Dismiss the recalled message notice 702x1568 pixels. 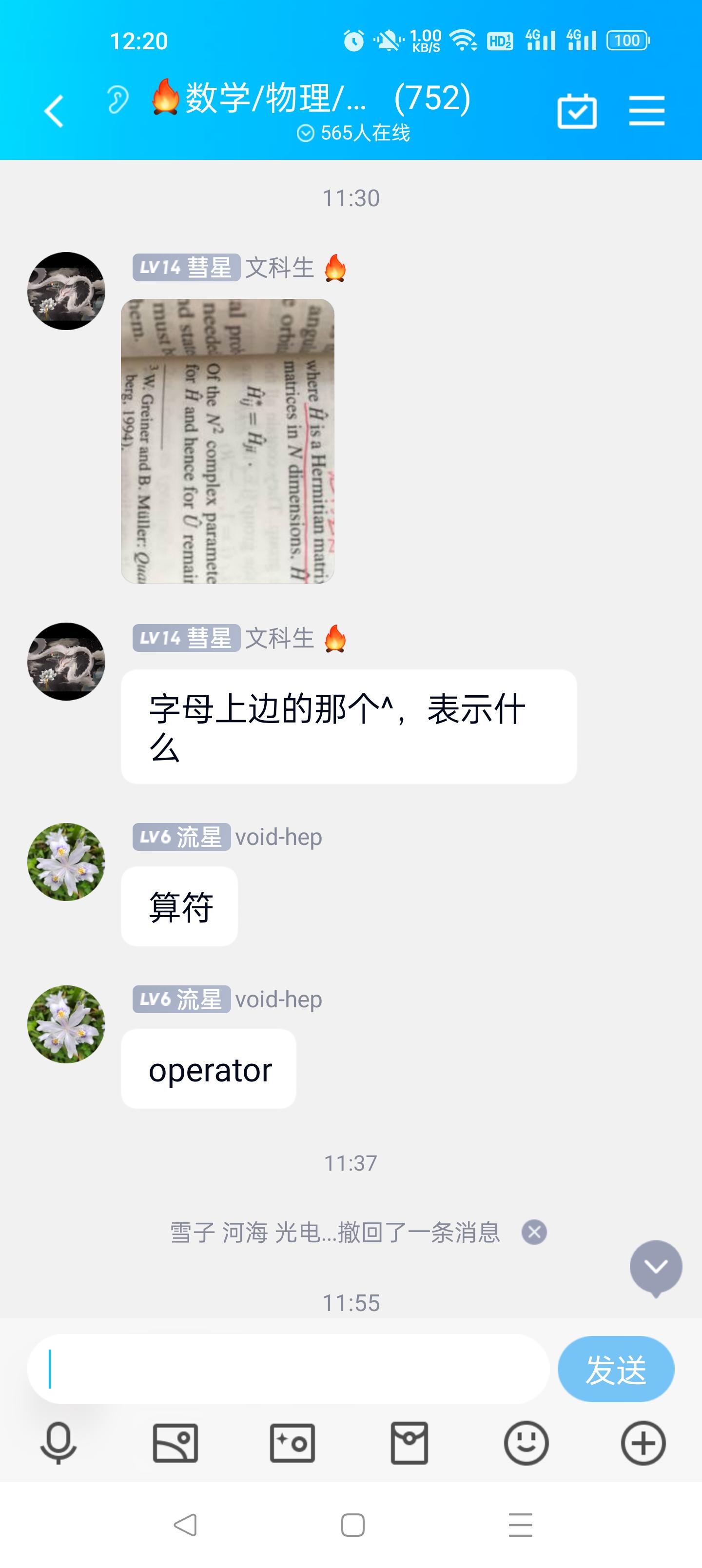(534, 1233)
